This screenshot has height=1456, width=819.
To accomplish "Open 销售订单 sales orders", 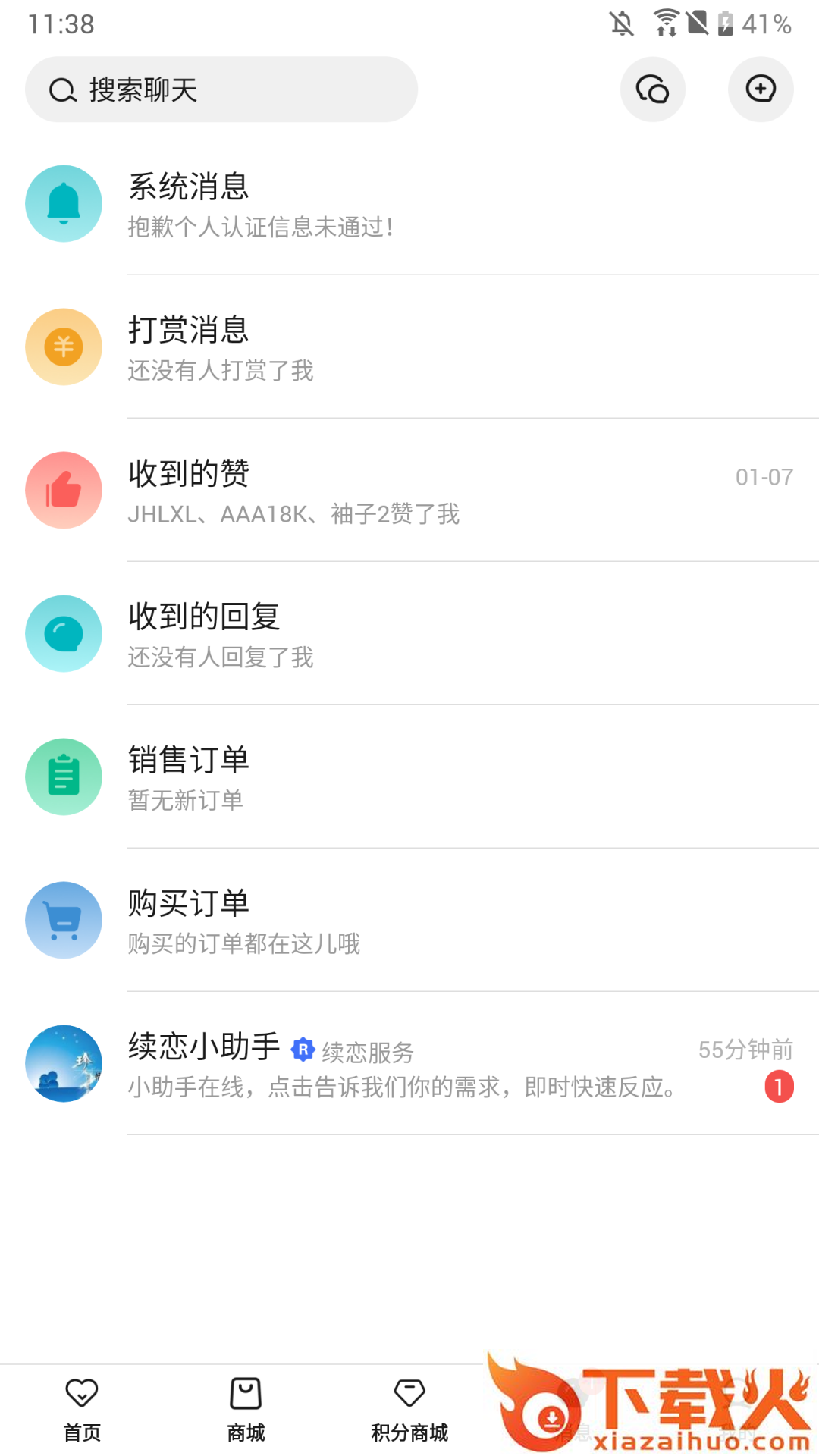I will (x=409, y=777).
